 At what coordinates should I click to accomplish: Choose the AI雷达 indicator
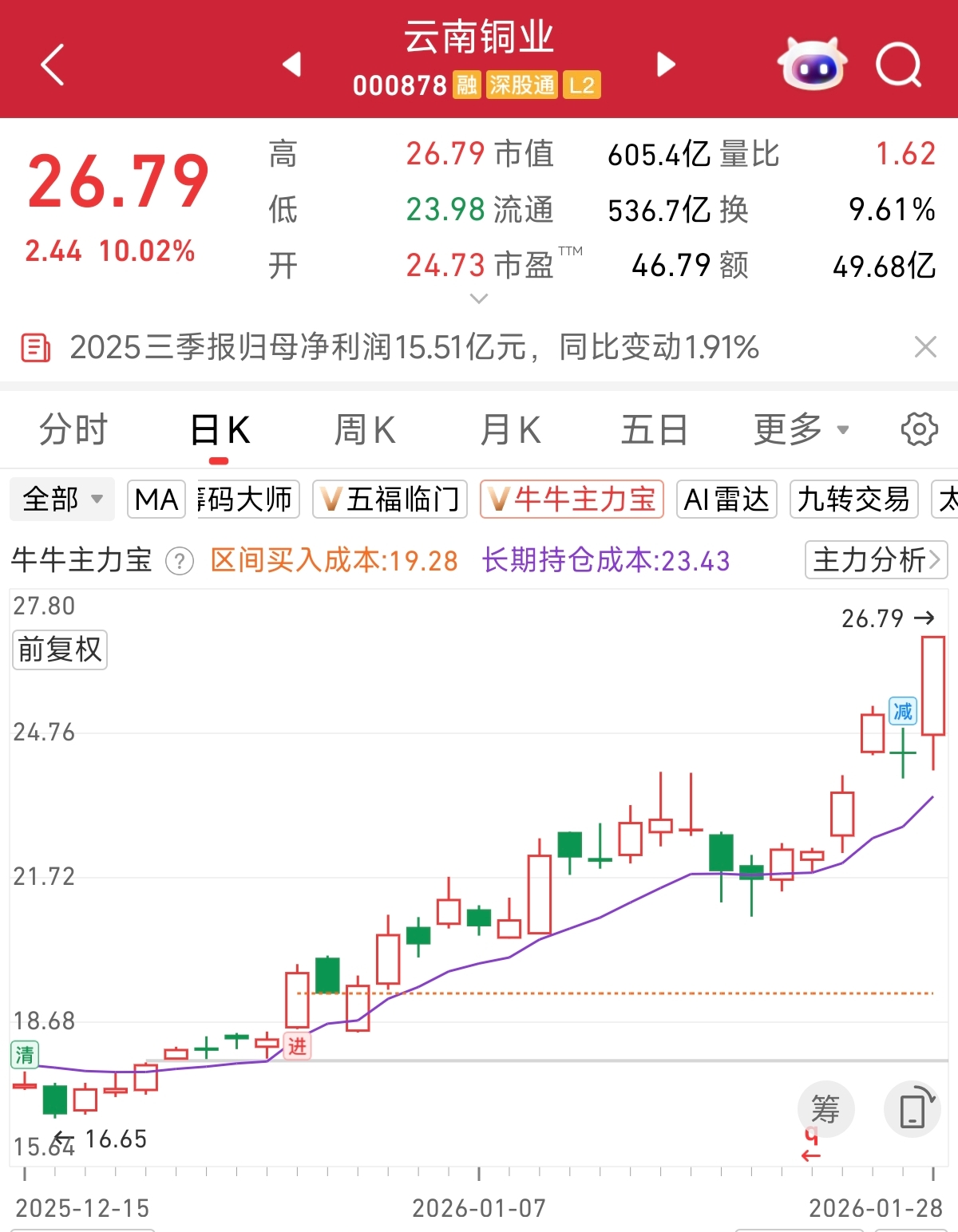tap(726, 500)
